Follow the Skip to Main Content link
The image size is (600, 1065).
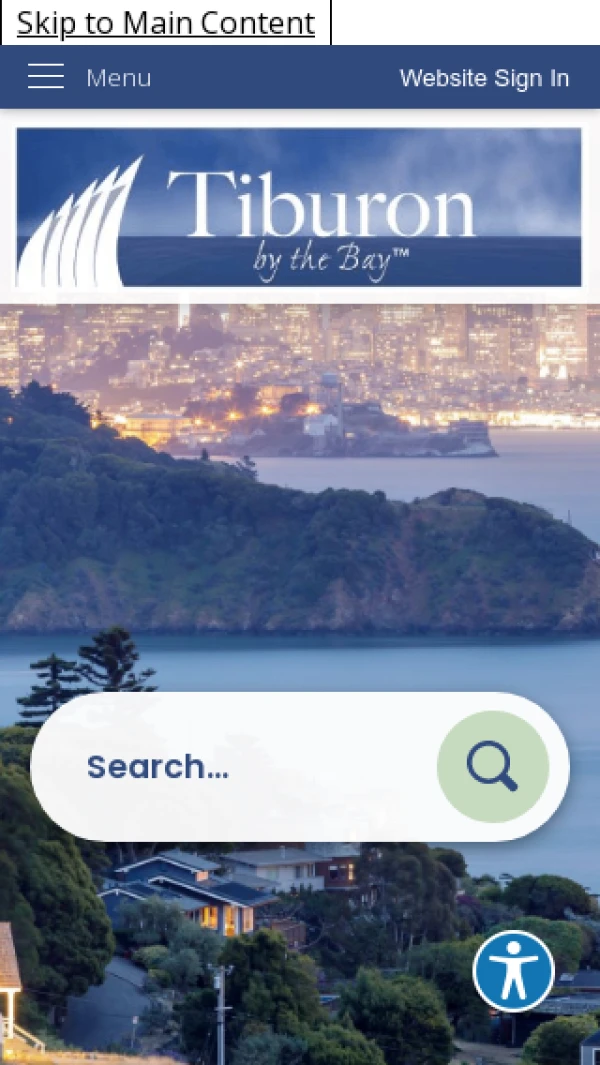click(166, 23)
